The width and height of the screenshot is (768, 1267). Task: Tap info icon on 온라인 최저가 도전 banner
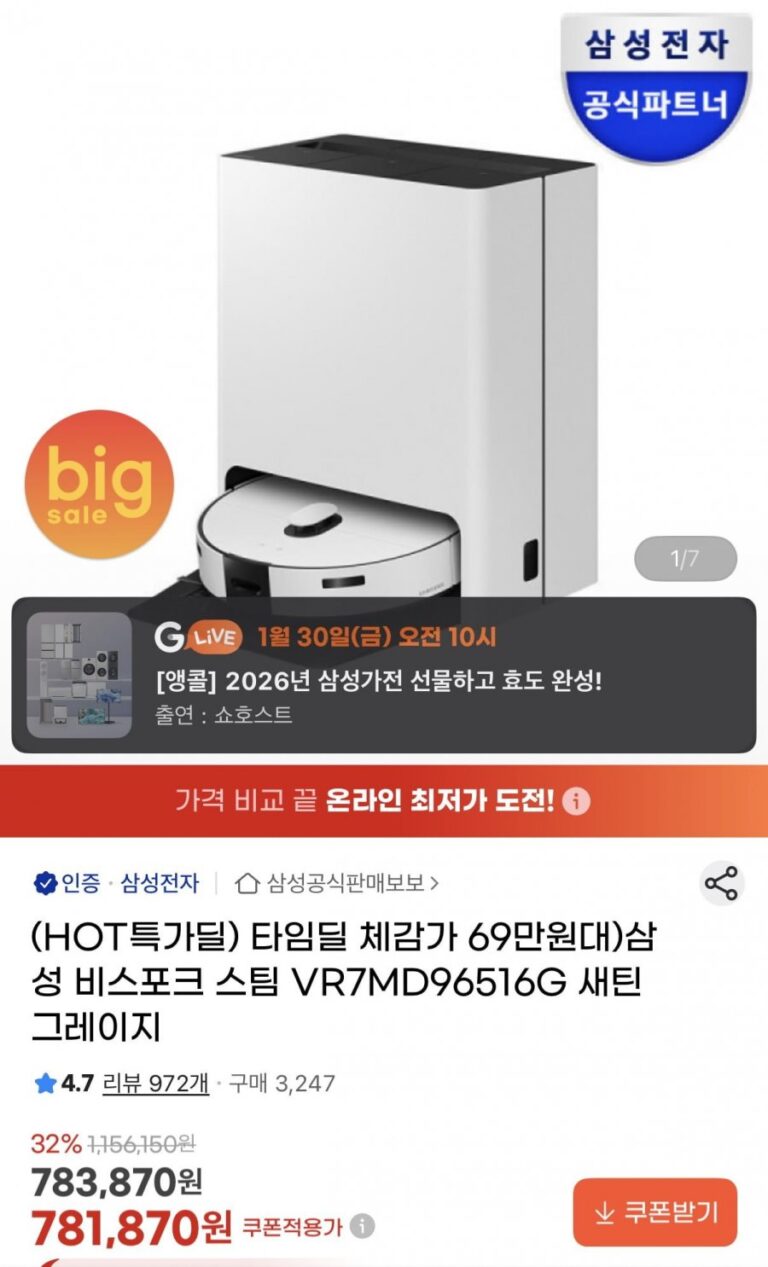click(x=576, y=801)
